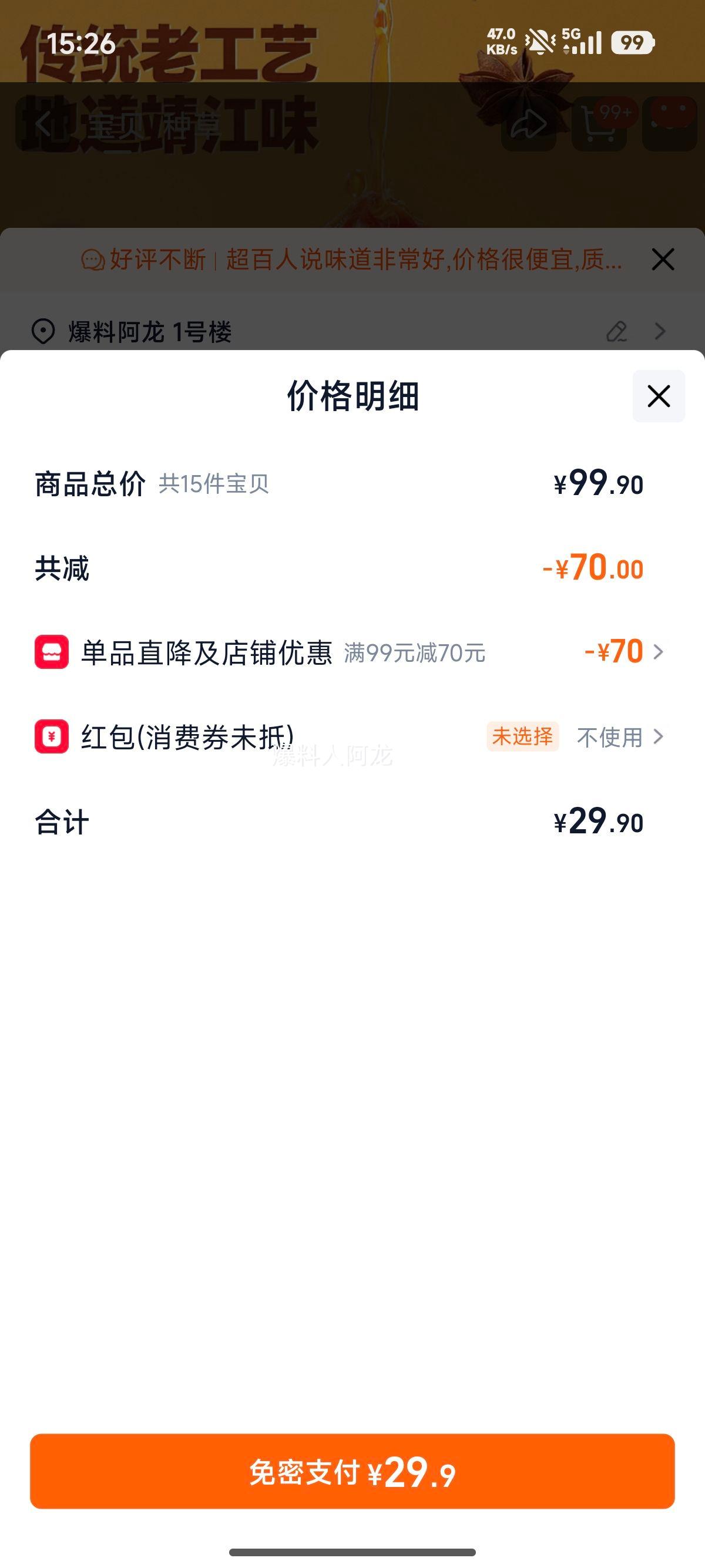Edit the 爆料阿龙 1号楼 delivery address
Viewport: 705px width, 1568px height.
[616, 332]
